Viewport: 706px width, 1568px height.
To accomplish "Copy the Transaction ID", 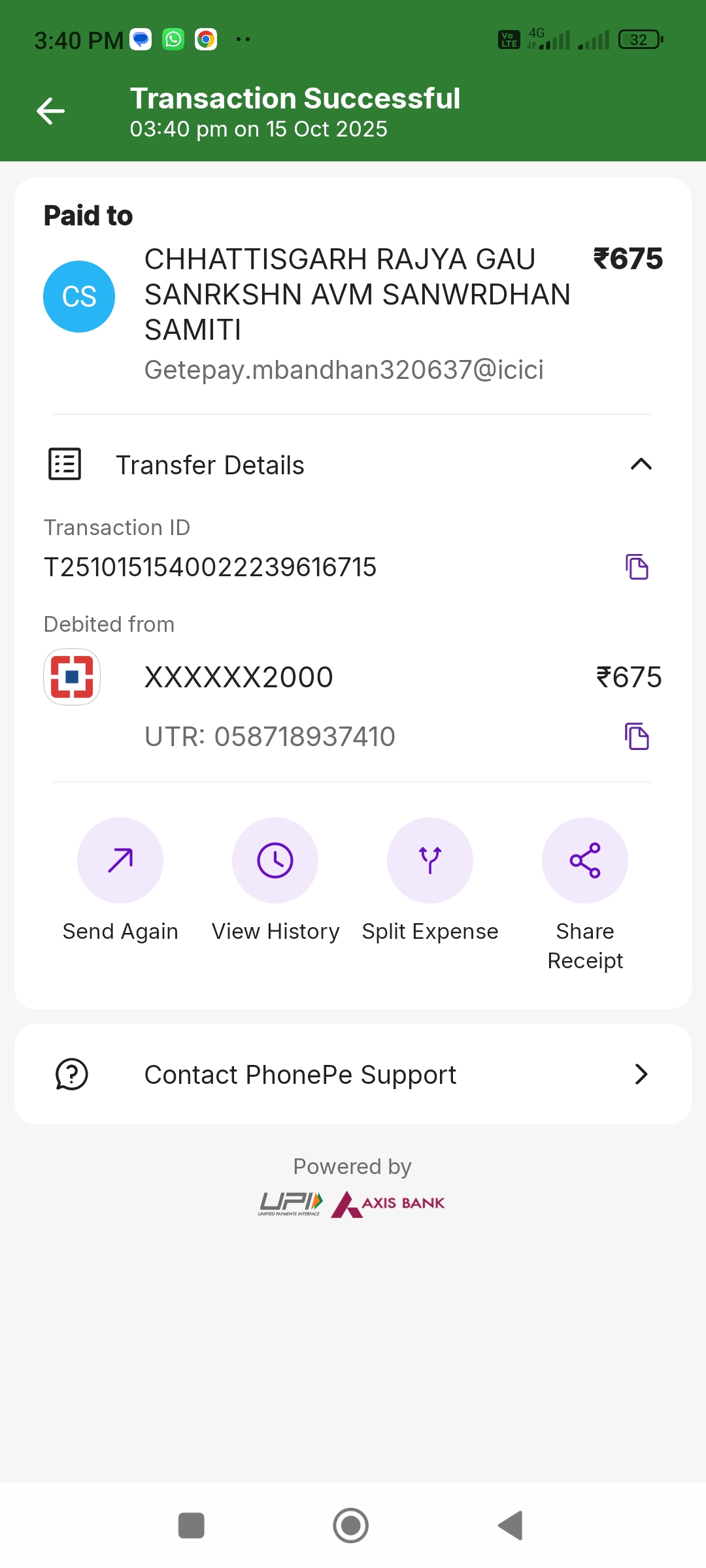I will pos(637,566).
